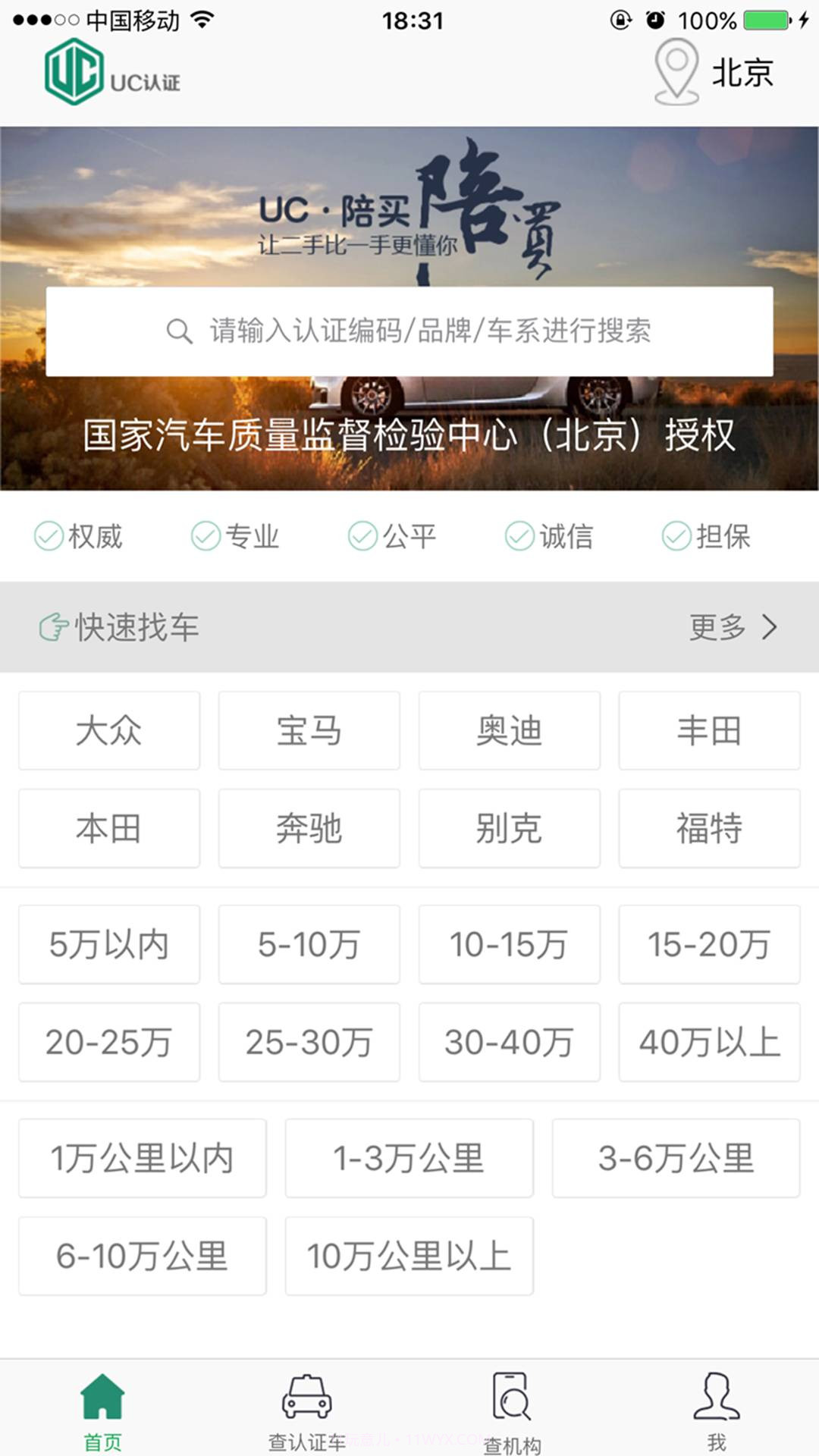The image size is (819, 1456).
Task: Toggle the 权威 checkmark badge
Action: 48,536
